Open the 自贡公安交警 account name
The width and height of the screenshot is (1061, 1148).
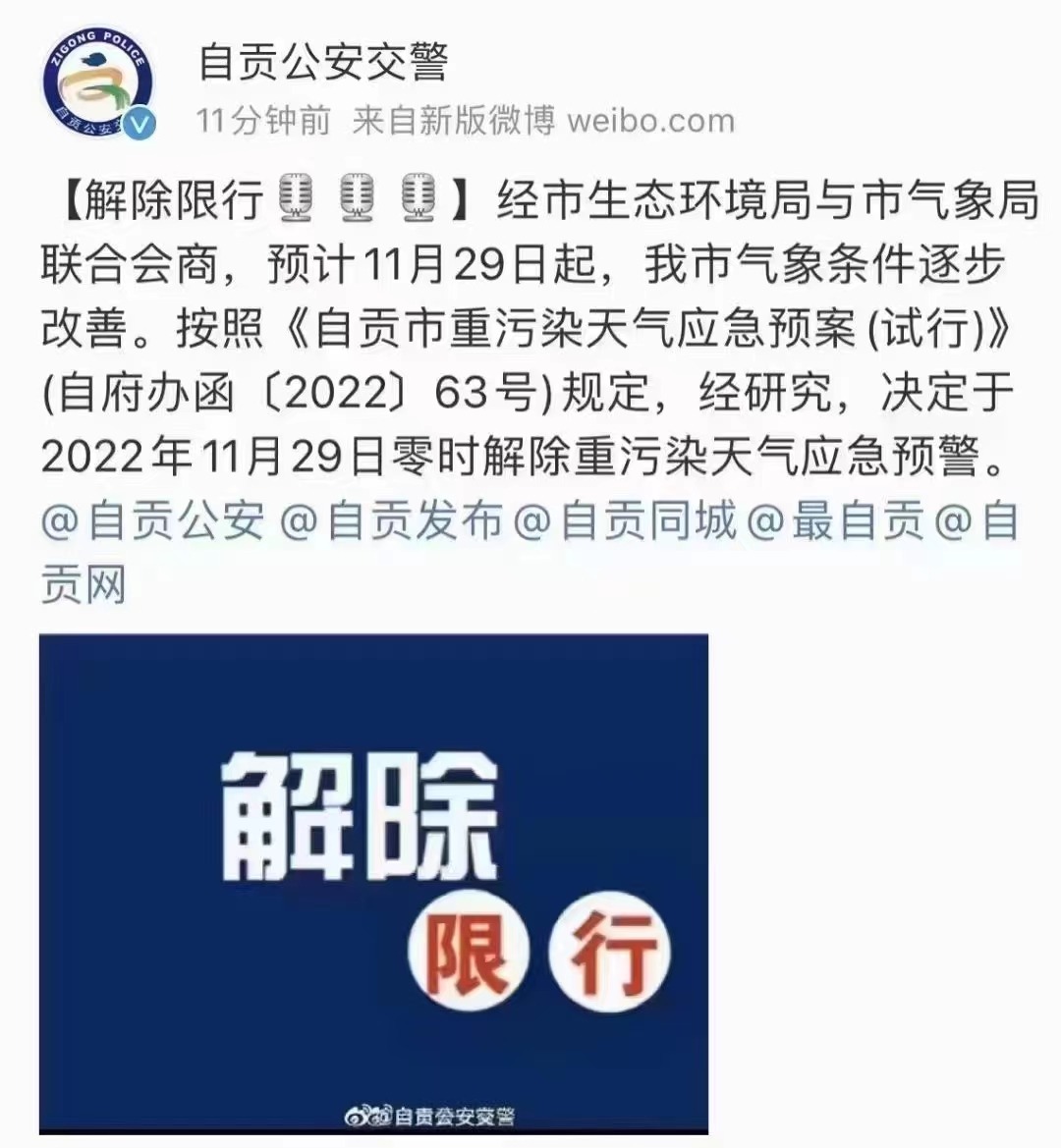click(322, 61)
